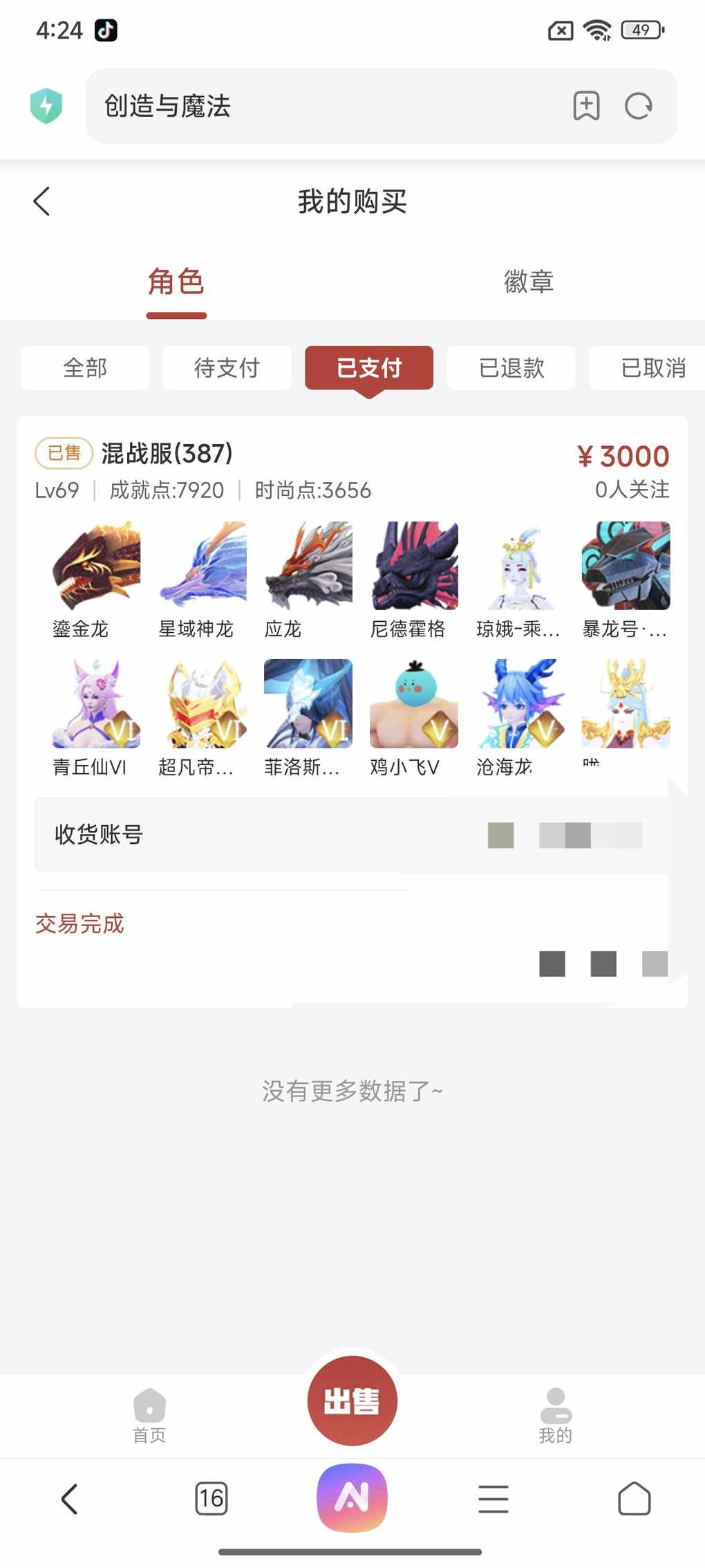The image size is (705, 1568).
Task: Show 全部 orders
Action: 85,368
